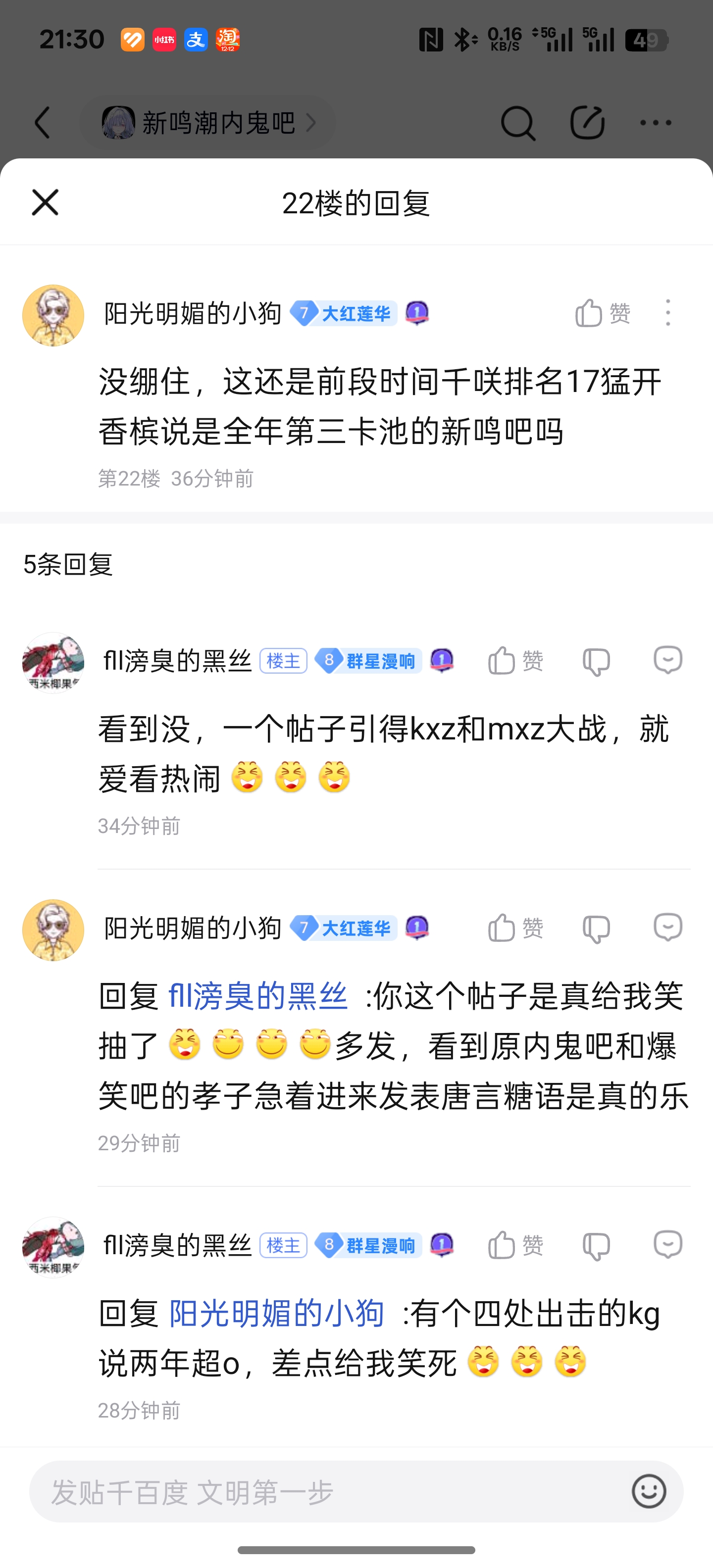Open more options for the 22楼 post
Viewport: 713px width, 1568px height.
coord(668,313)
